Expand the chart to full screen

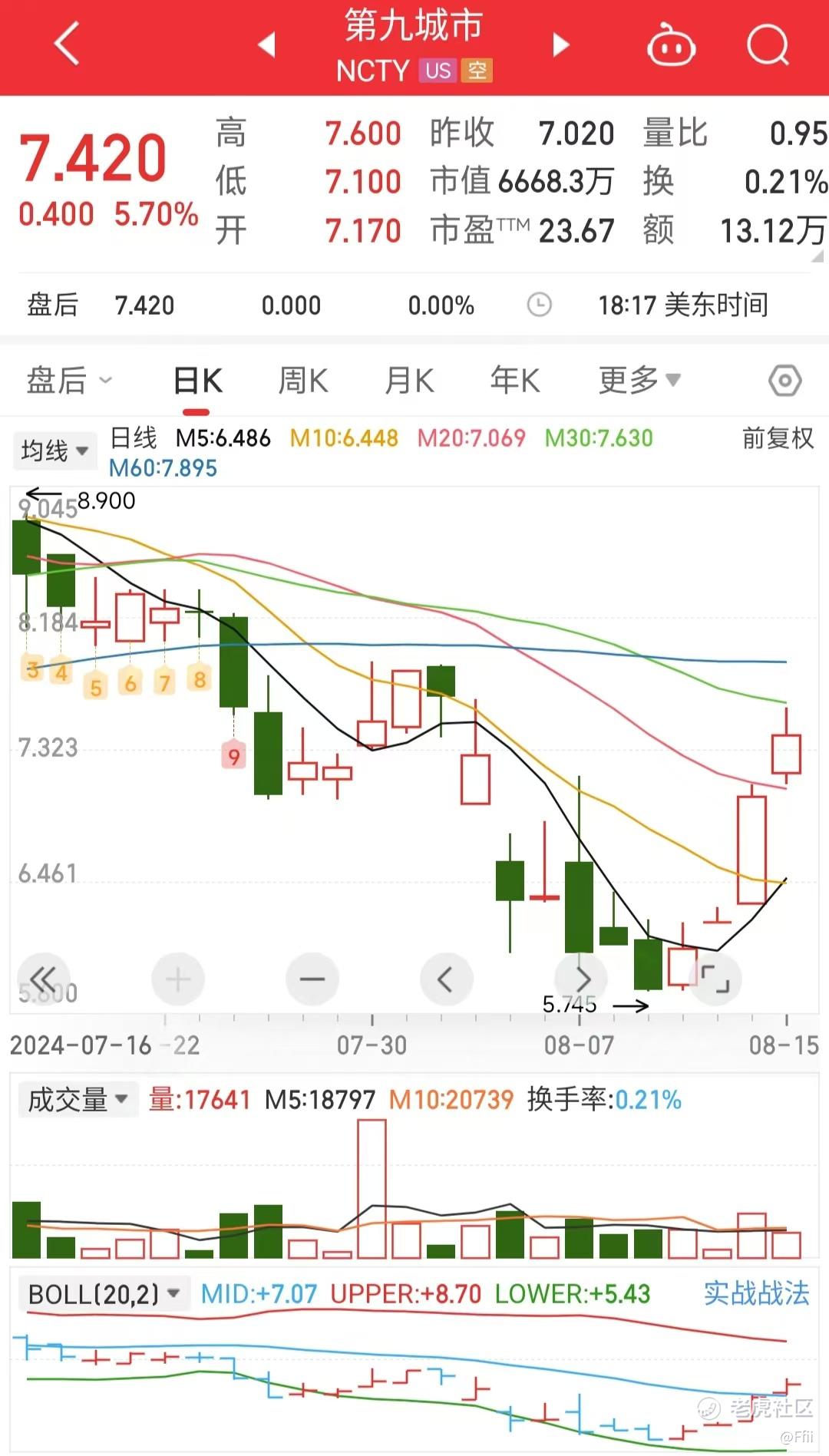click(x=715, y=979)
